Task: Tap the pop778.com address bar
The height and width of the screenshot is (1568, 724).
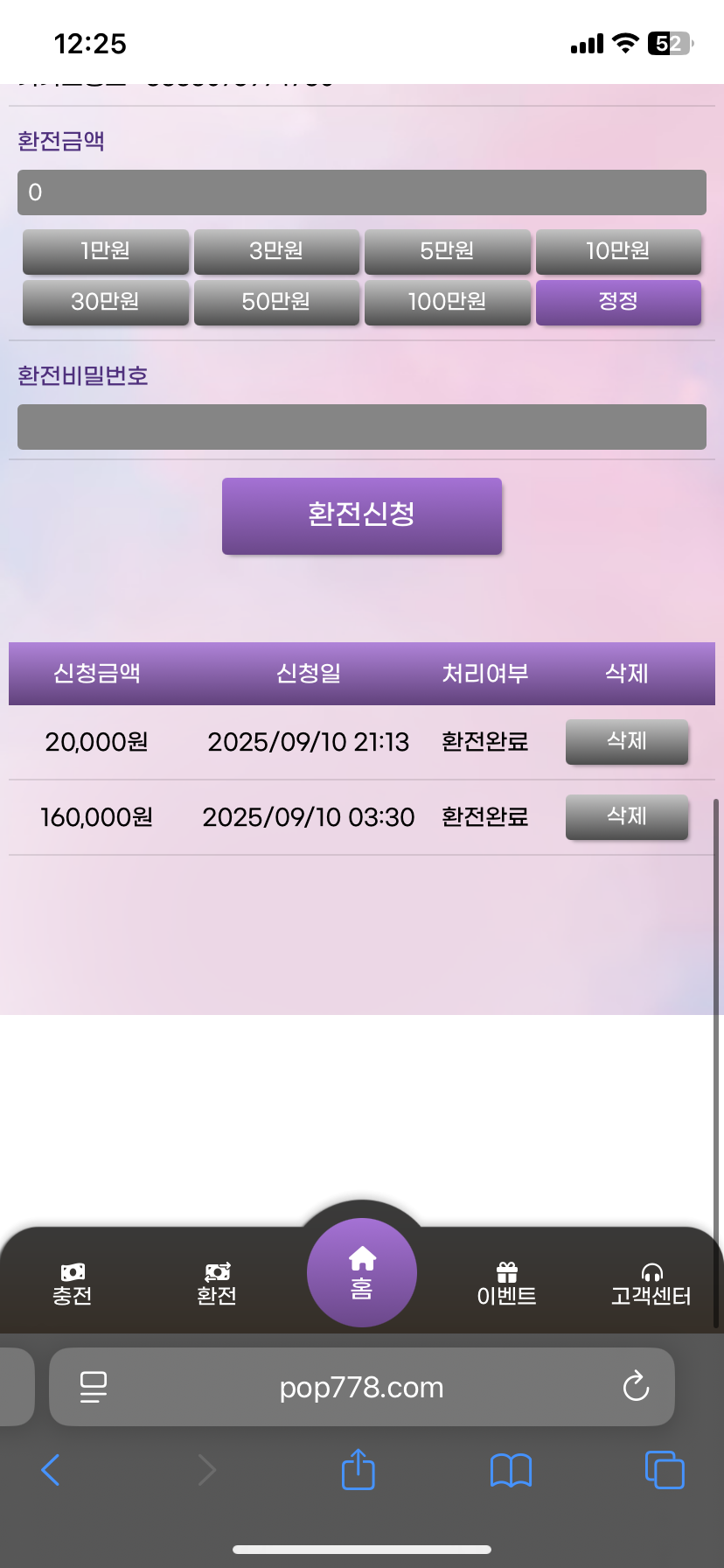Action: coord(362,1387)
